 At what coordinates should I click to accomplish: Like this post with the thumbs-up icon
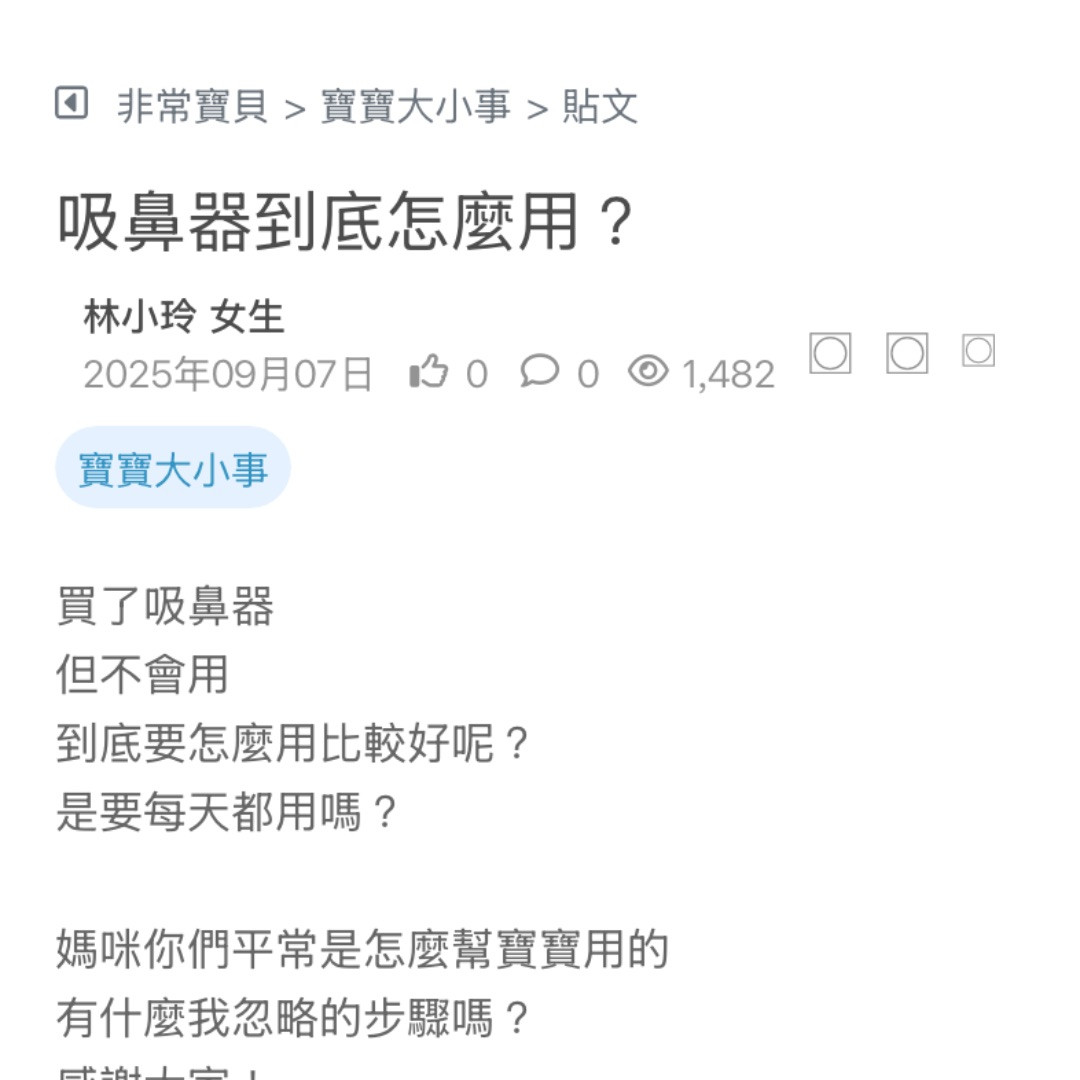pos(428,372)
